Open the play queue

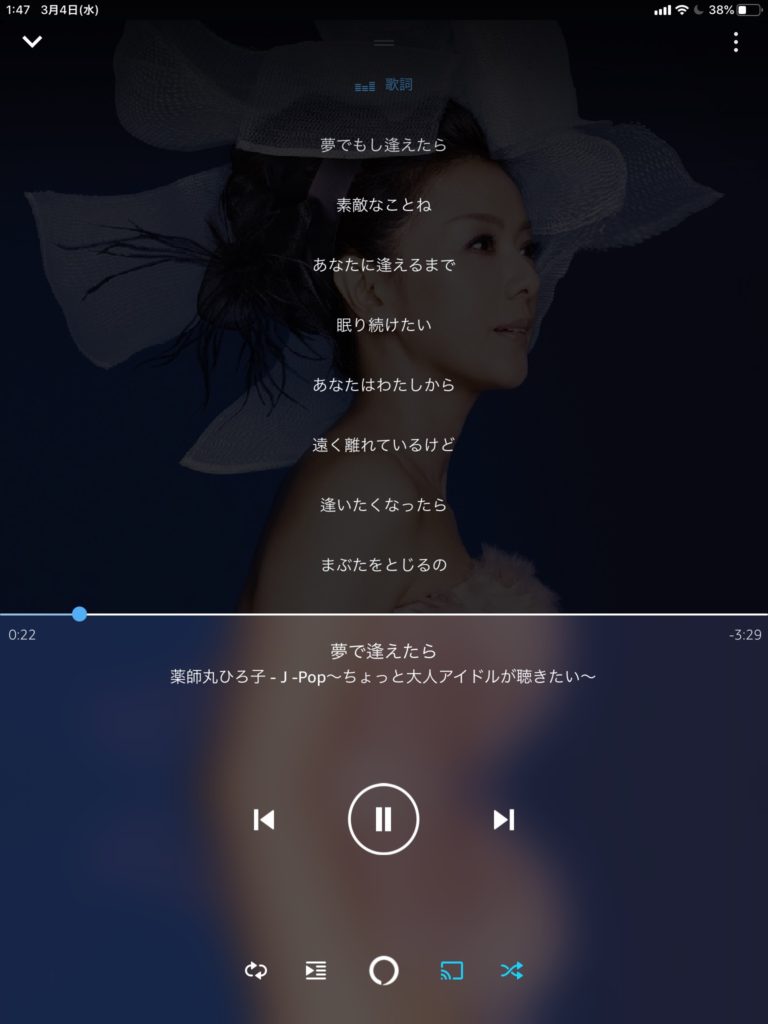coord(316,970)
